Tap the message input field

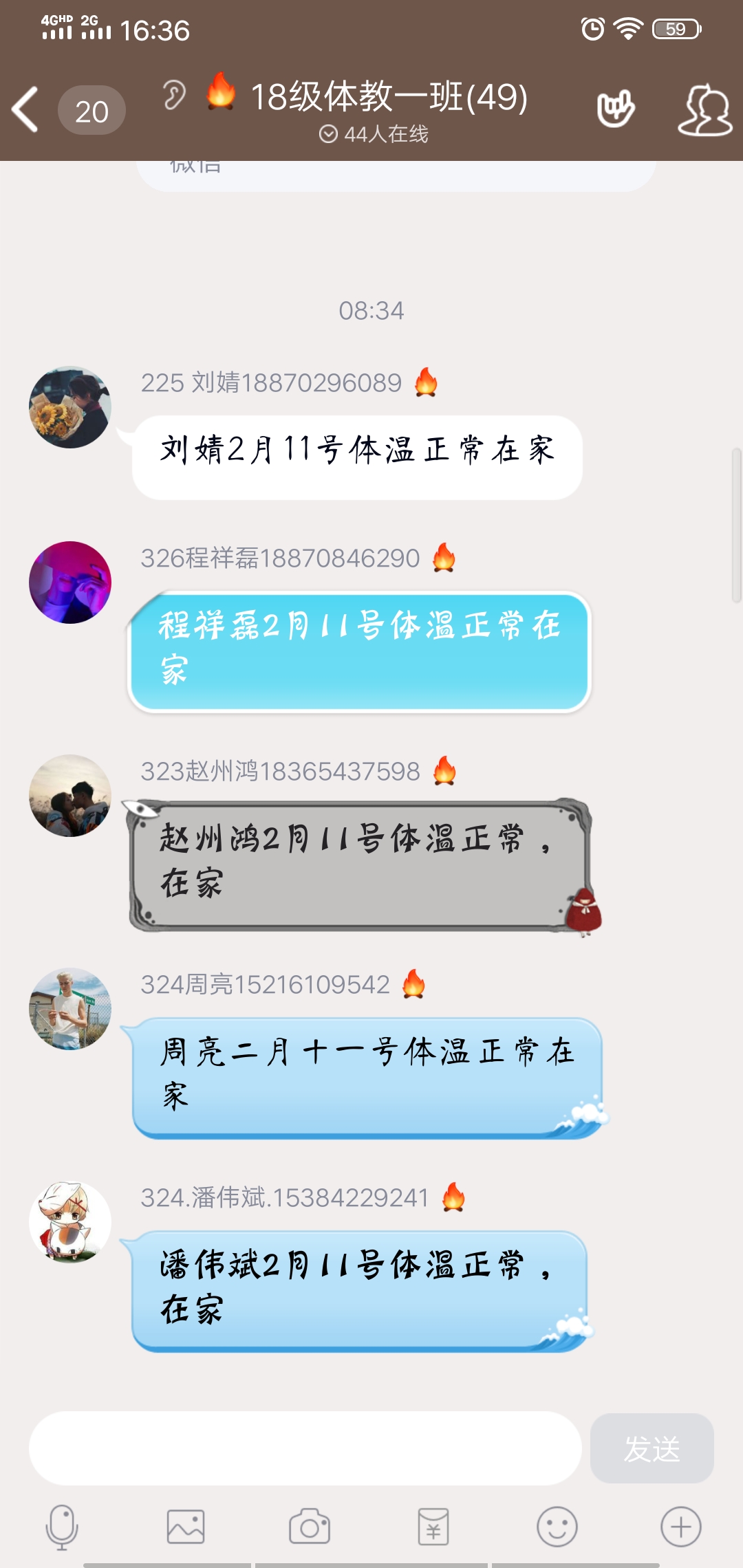(305, 1448)
